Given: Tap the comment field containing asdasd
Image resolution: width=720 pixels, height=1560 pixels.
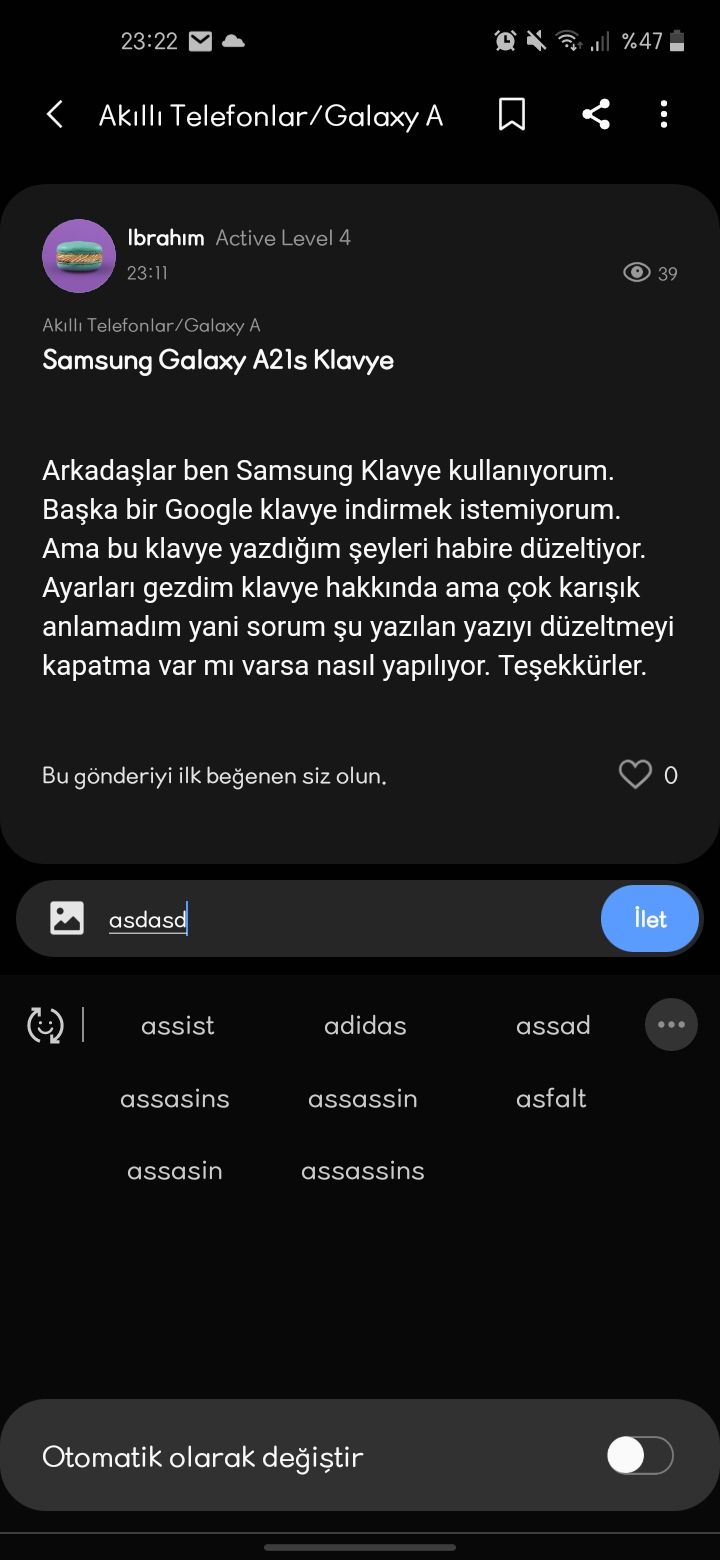Looking at the screenshot, I should (x=350, y=919).
